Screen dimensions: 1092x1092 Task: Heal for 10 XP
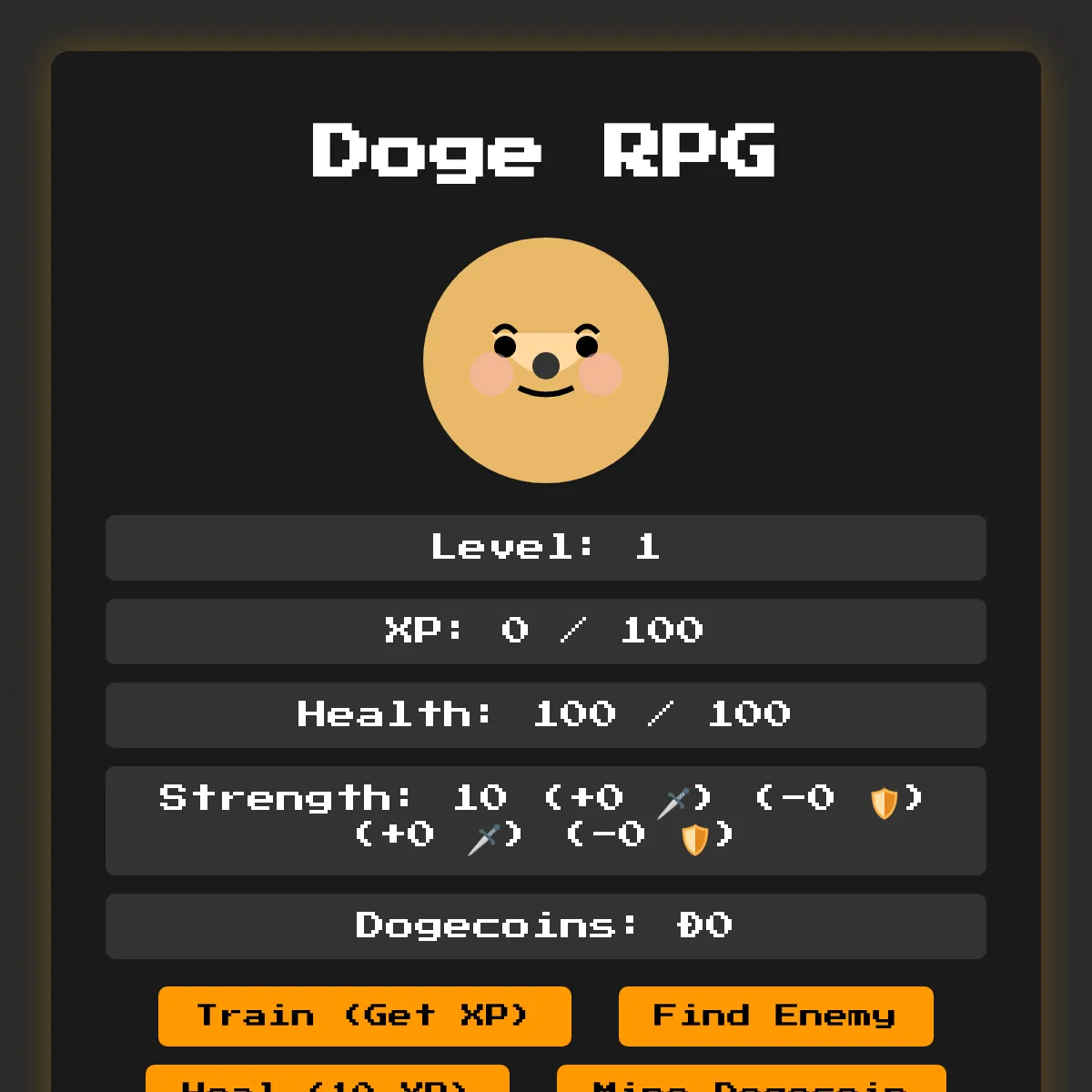[328, 1080]
